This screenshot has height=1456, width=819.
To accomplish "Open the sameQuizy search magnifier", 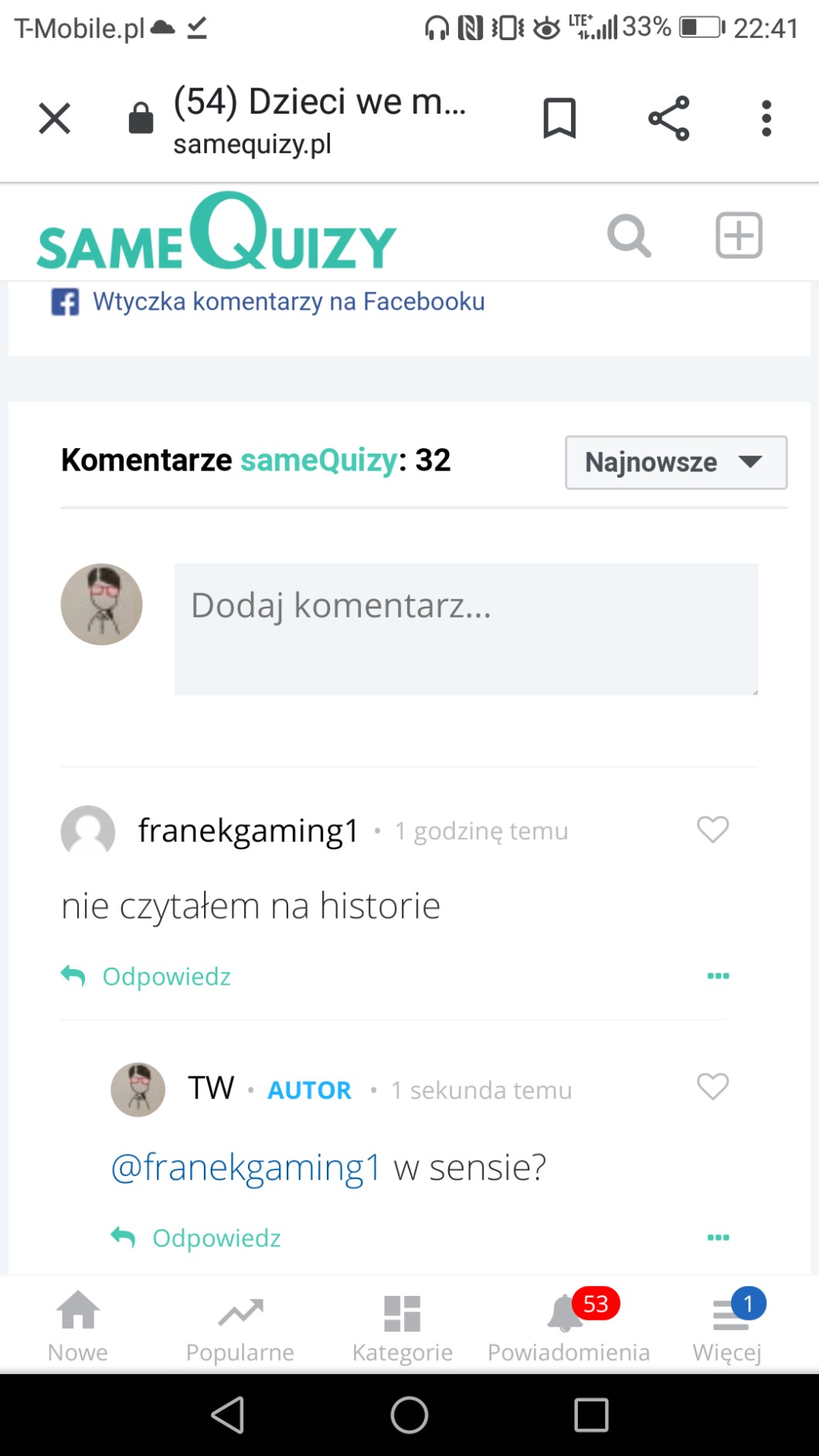I will pyautogui.click(x=629, y=236).
